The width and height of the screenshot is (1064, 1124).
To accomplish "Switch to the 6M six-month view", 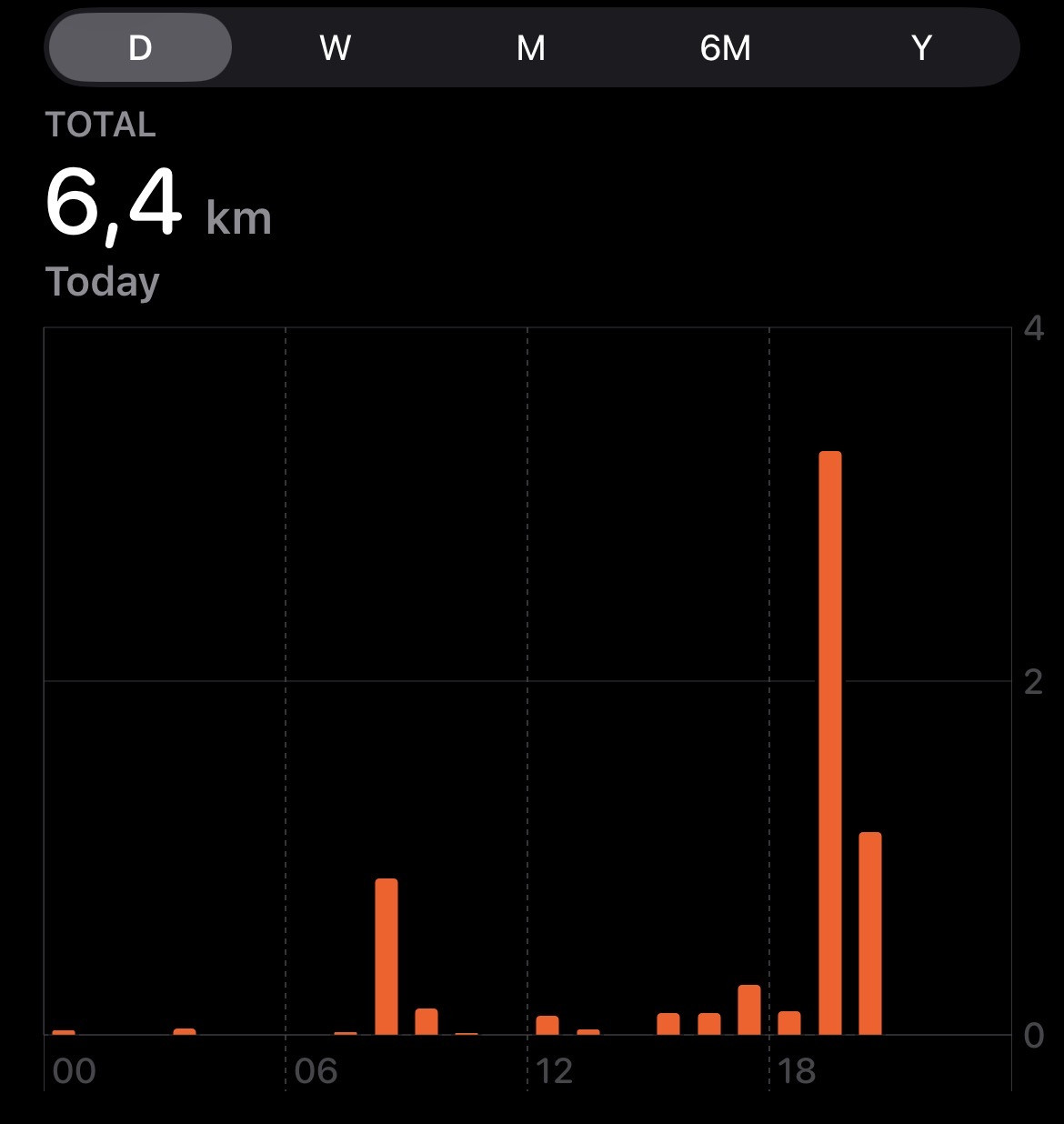I will pyautogui.click(x=726, y=47).
